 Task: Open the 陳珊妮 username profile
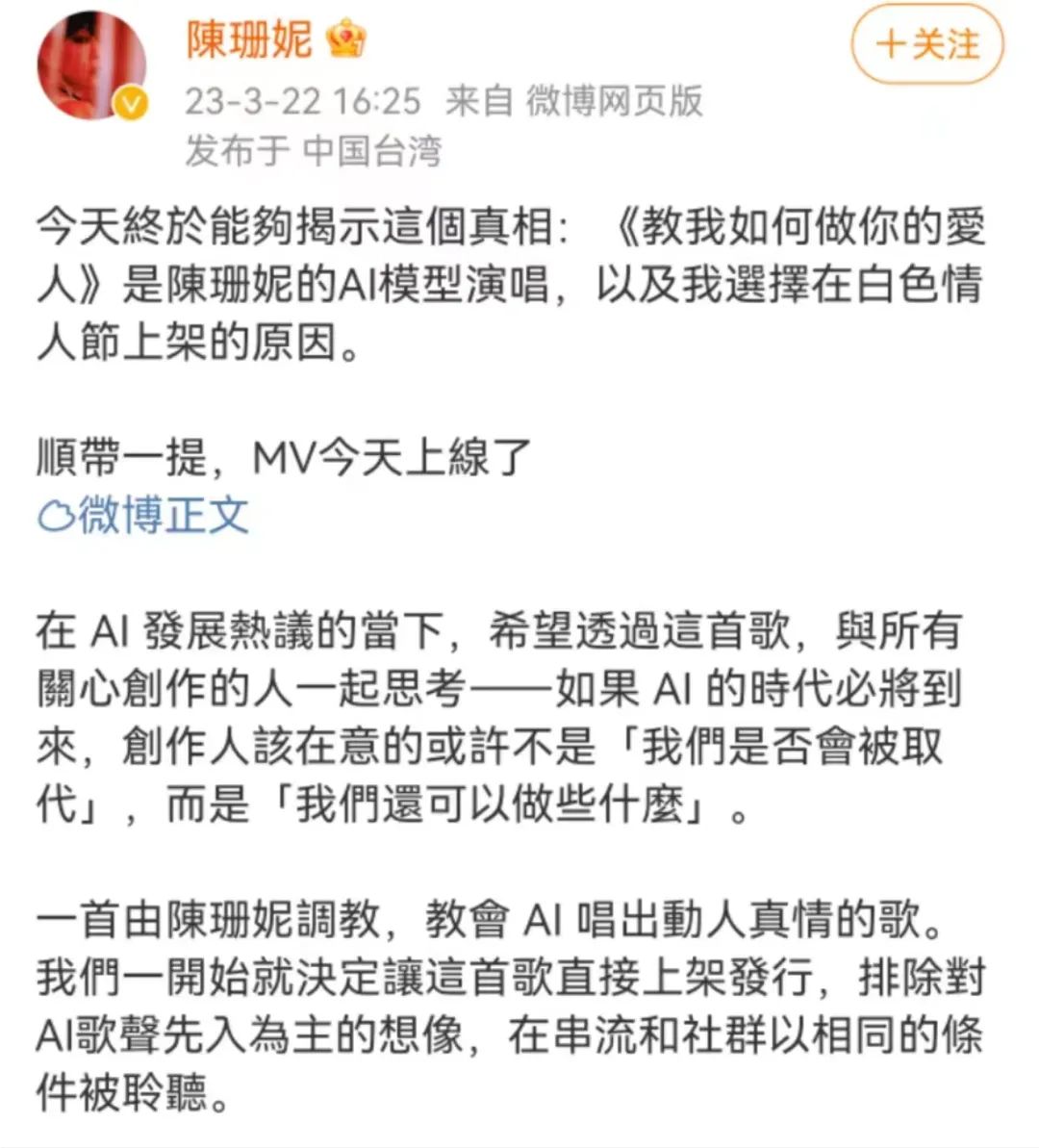(x=250, y=40)
